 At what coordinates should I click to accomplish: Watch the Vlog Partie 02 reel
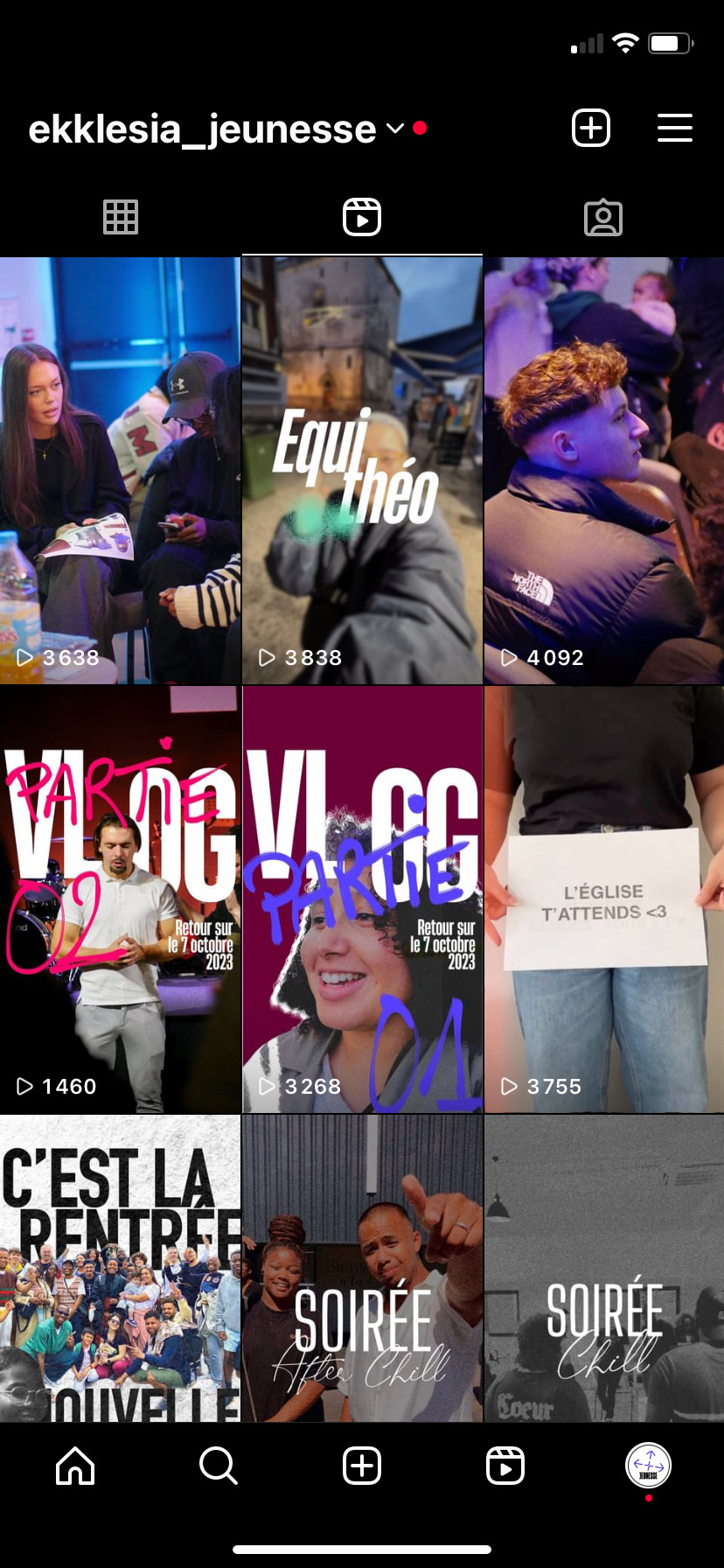(x=120, y=899)
